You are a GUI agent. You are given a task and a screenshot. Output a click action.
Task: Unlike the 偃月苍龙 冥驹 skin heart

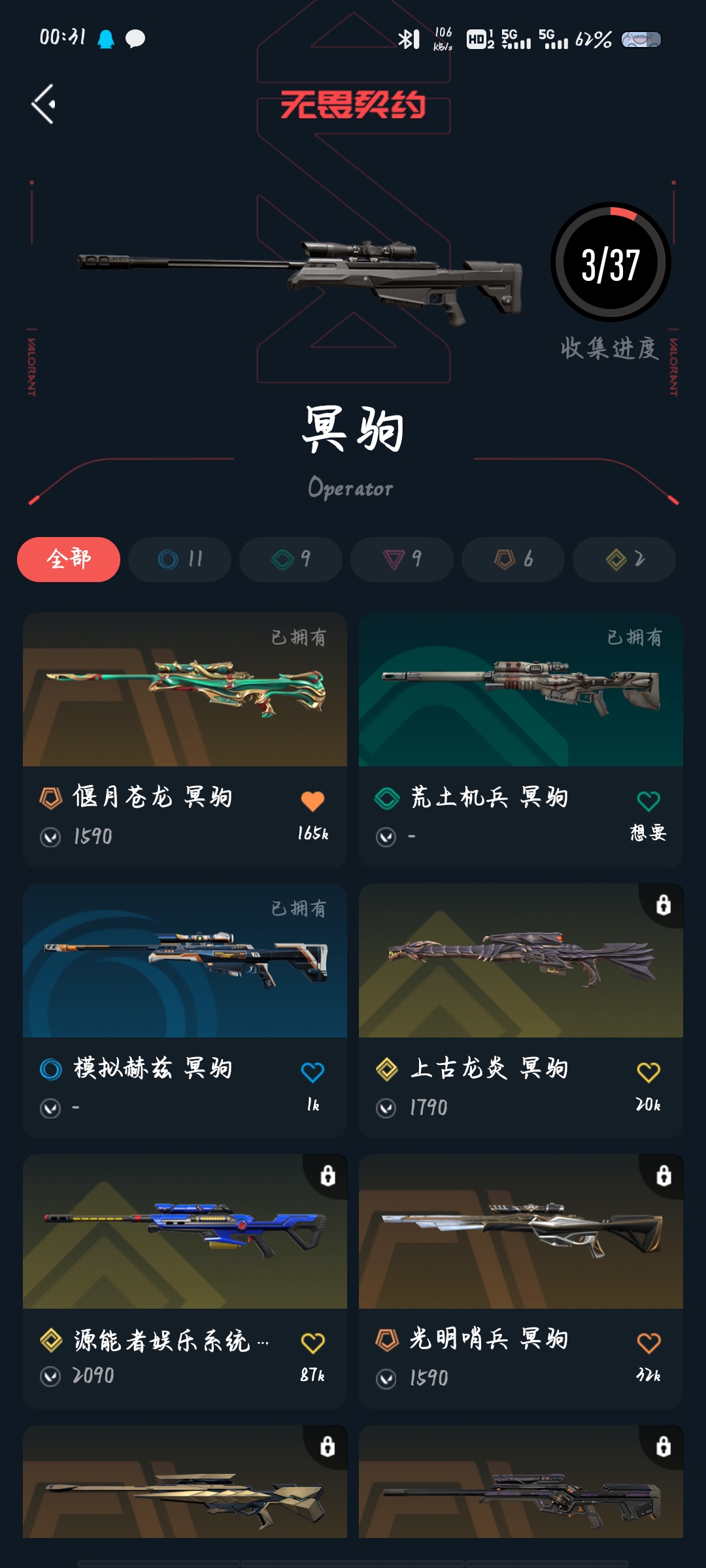[312, 802]
